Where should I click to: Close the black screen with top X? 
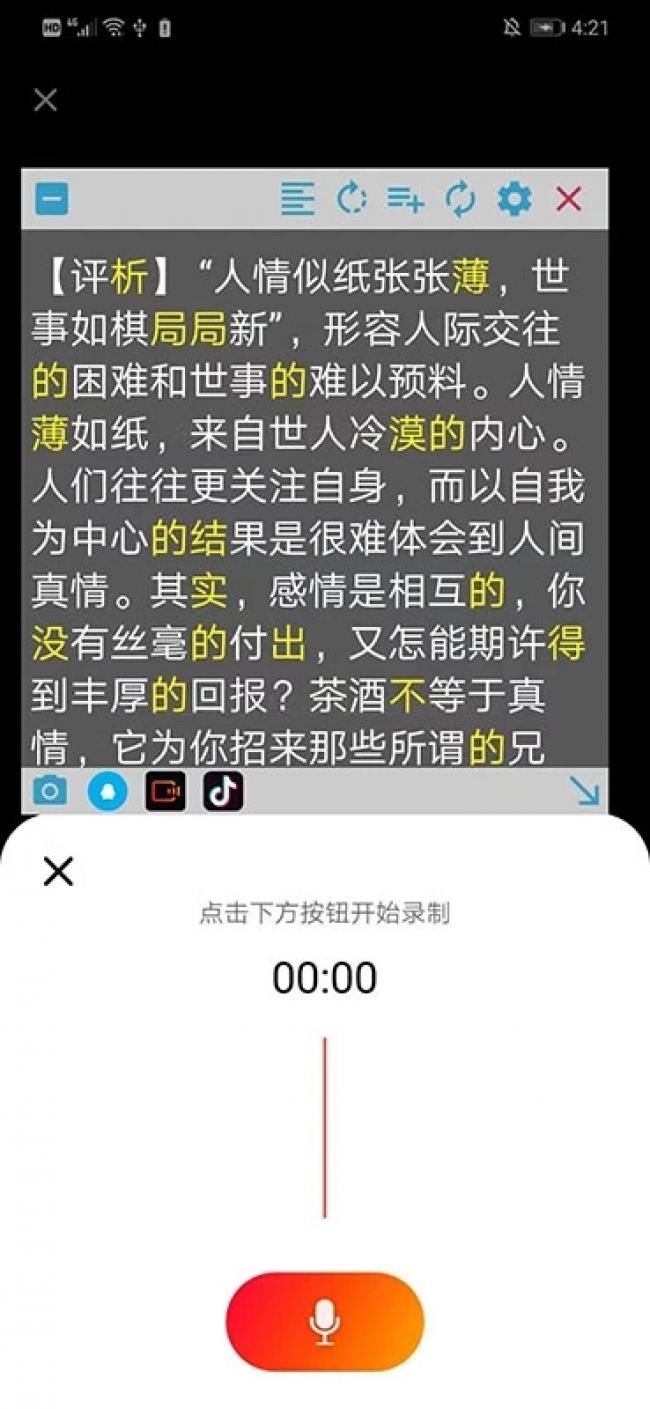coord(46,100)
